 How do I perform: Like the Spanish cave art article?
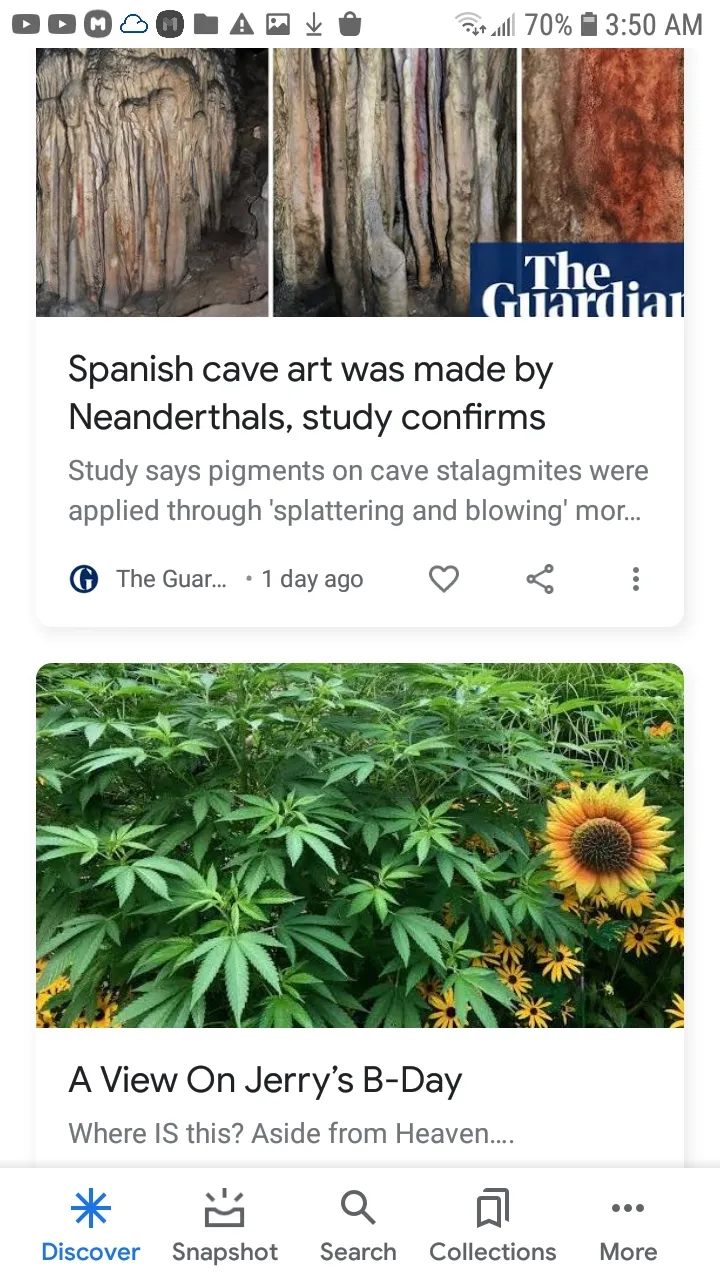[443, 579]
